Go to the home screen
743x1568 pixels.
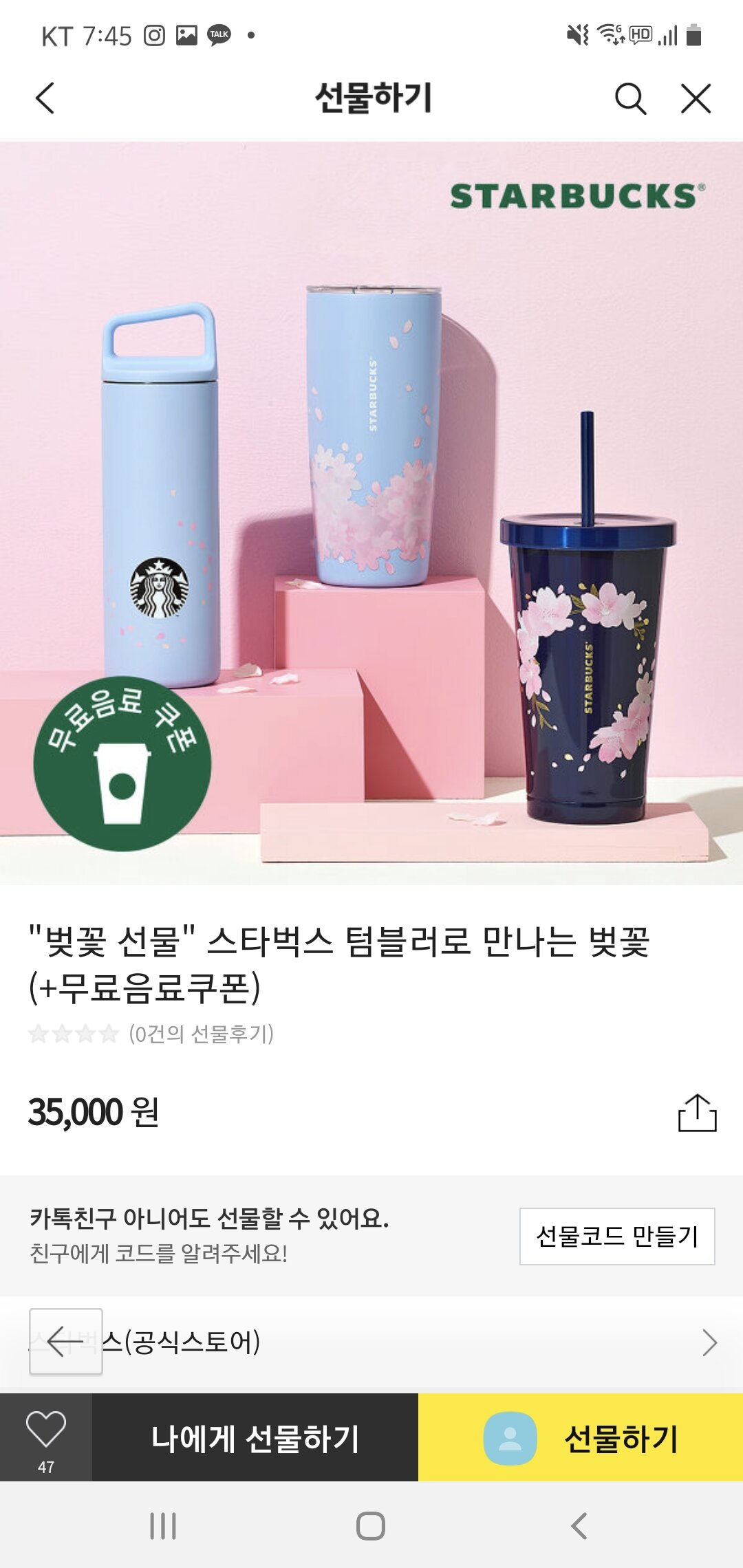371,1526
